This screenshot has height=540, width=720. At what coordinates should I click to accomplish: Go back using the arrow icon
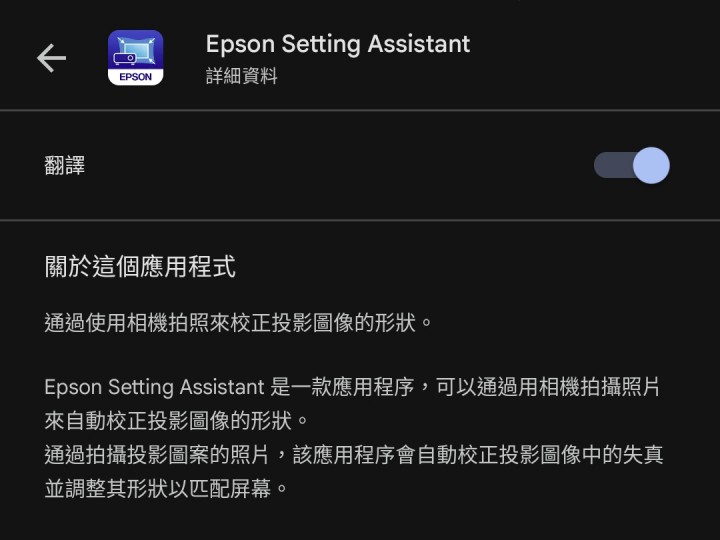tap(51, 58)
